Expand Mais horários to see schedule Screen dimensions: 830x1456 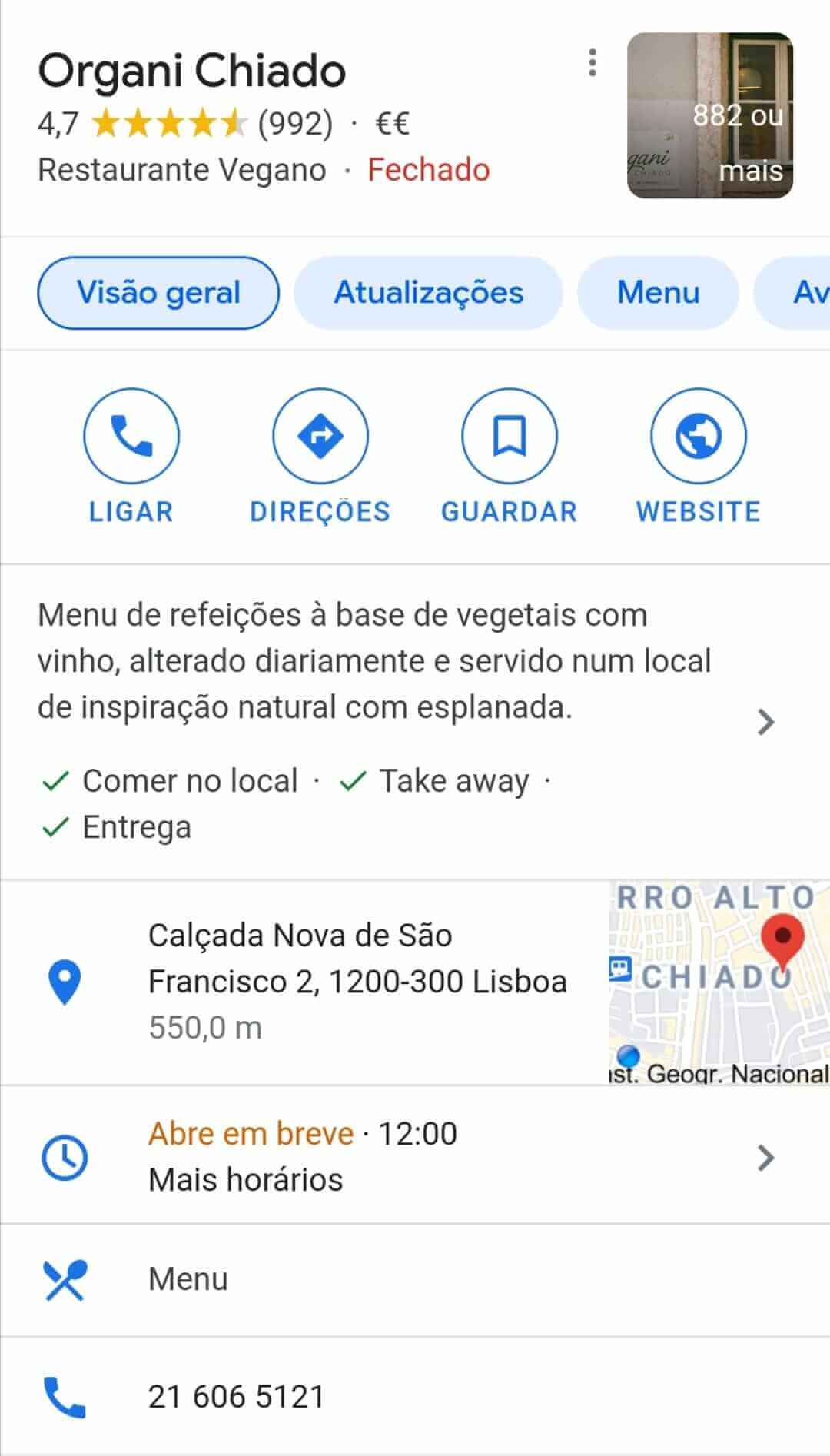click(246, 1178)
